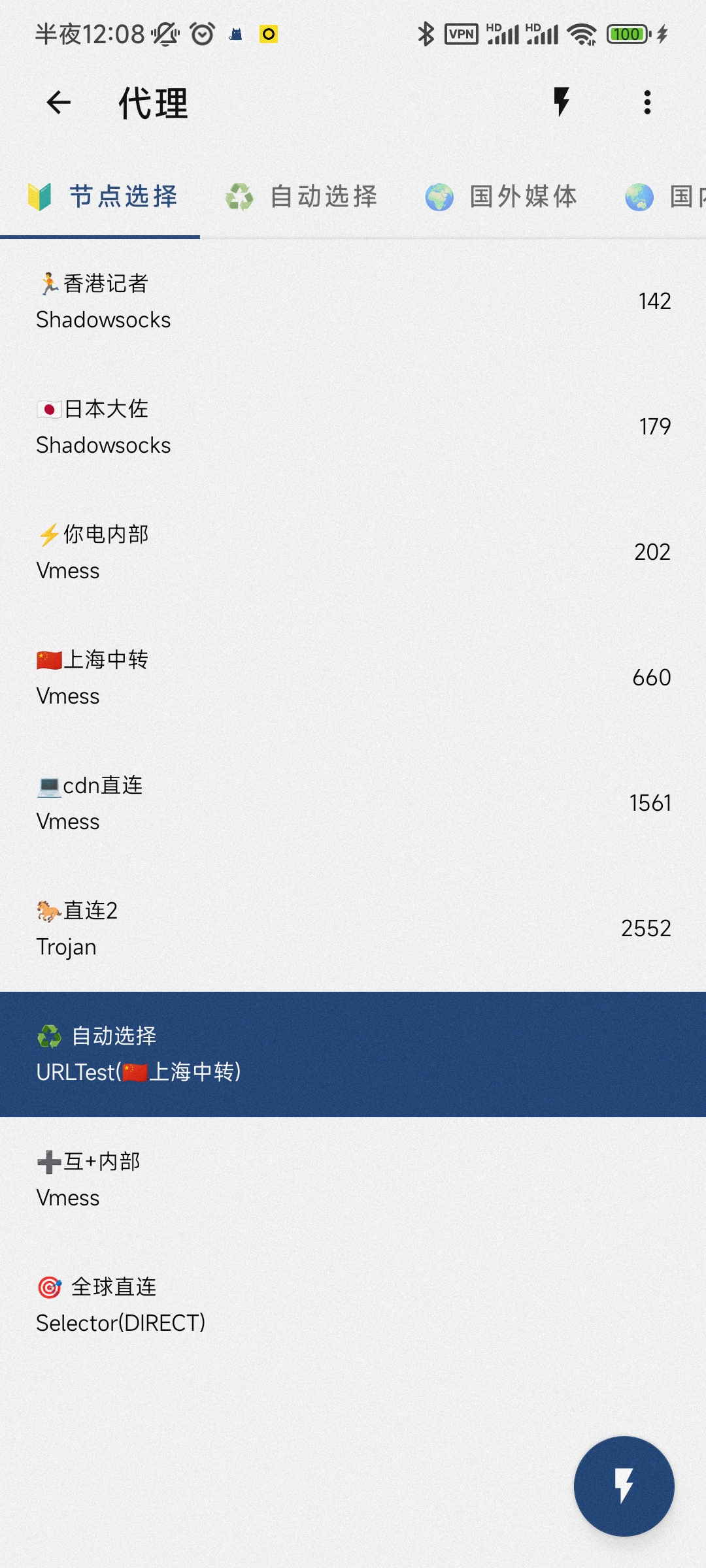Pick the 上海中转 Vmess node
706x1568 pixels.
(353, 678)
